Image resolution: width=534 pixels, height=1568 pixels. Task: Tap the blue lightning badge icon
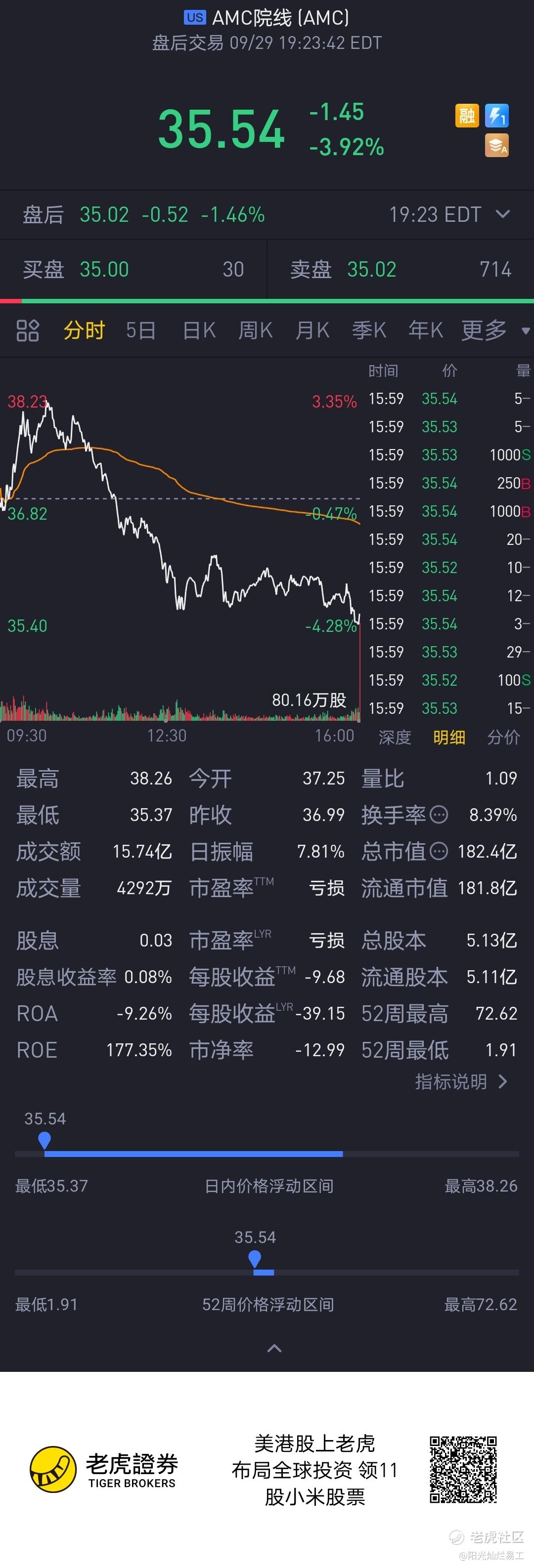pos(497,116)
